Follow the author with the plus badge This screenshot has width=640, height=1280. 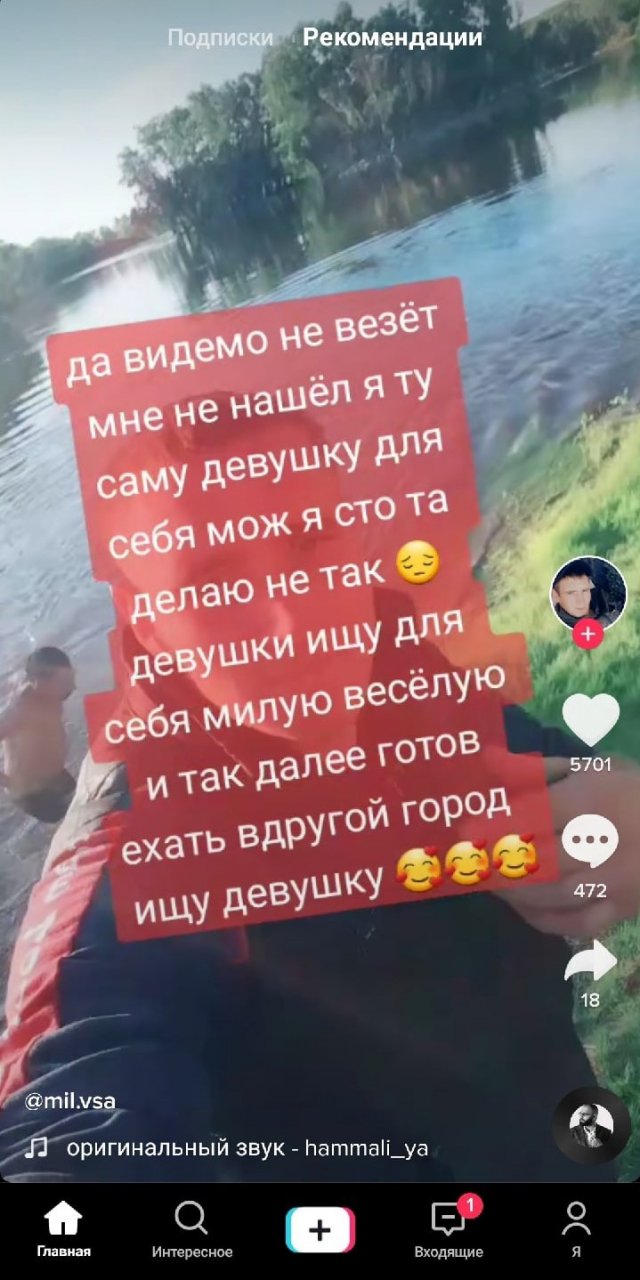coord(589,634)
